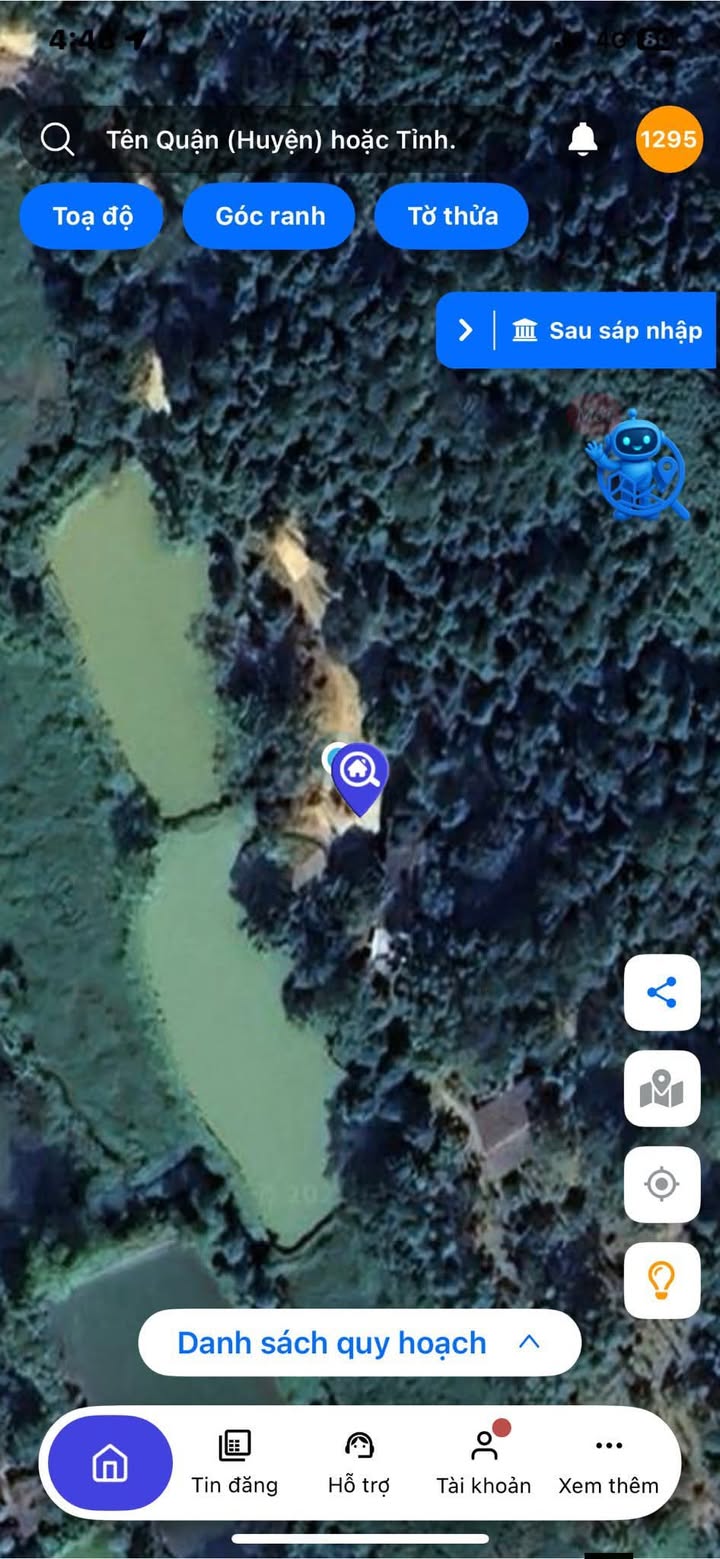The width and height of the screenshot is (720, 1559).
Task: Open the Sau sáp nhập panel
Action: click(x=578, y=331)
